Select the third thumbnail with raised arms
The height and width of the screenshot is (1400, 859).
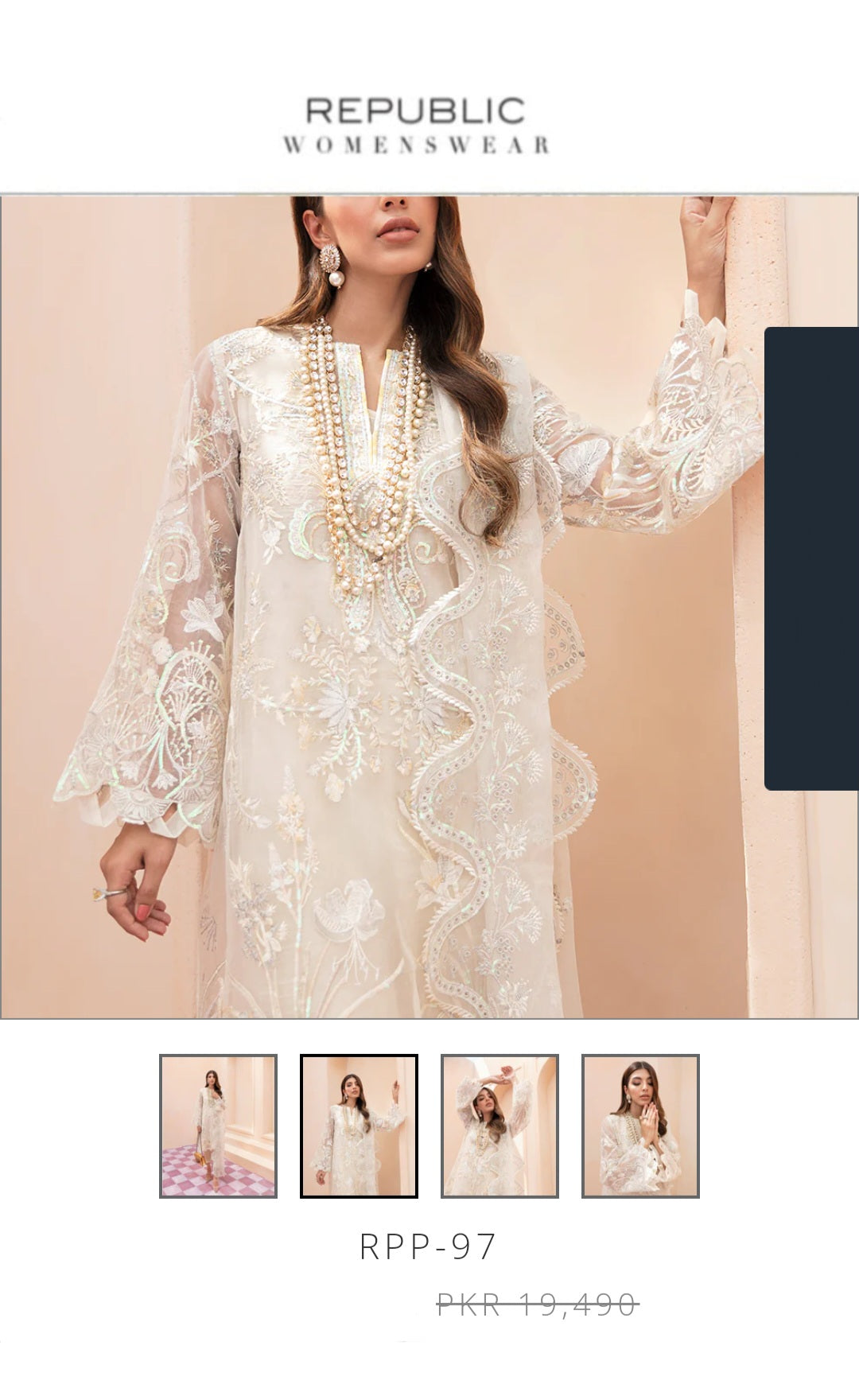499,1126
